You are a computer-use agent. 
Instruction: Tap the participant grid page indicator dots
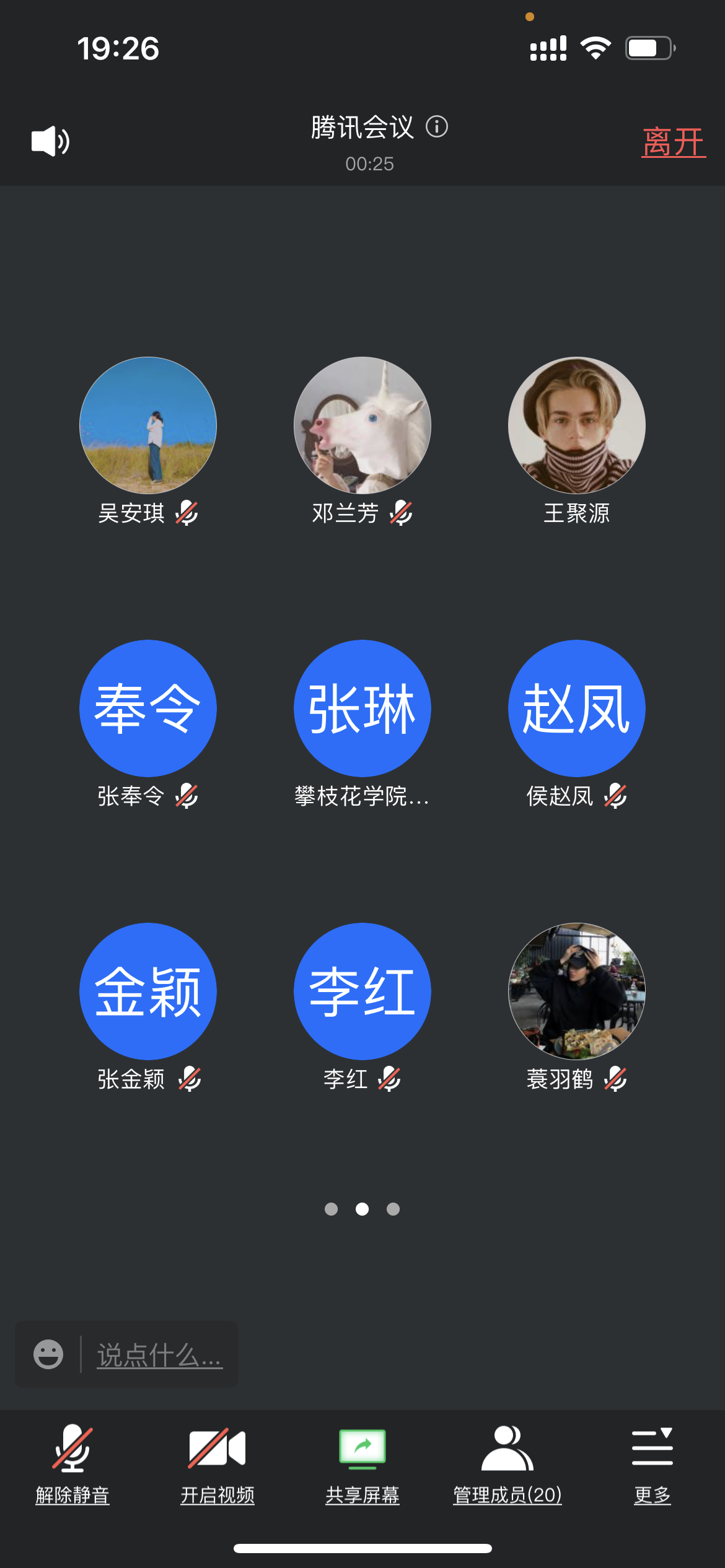coord(362,1209)
